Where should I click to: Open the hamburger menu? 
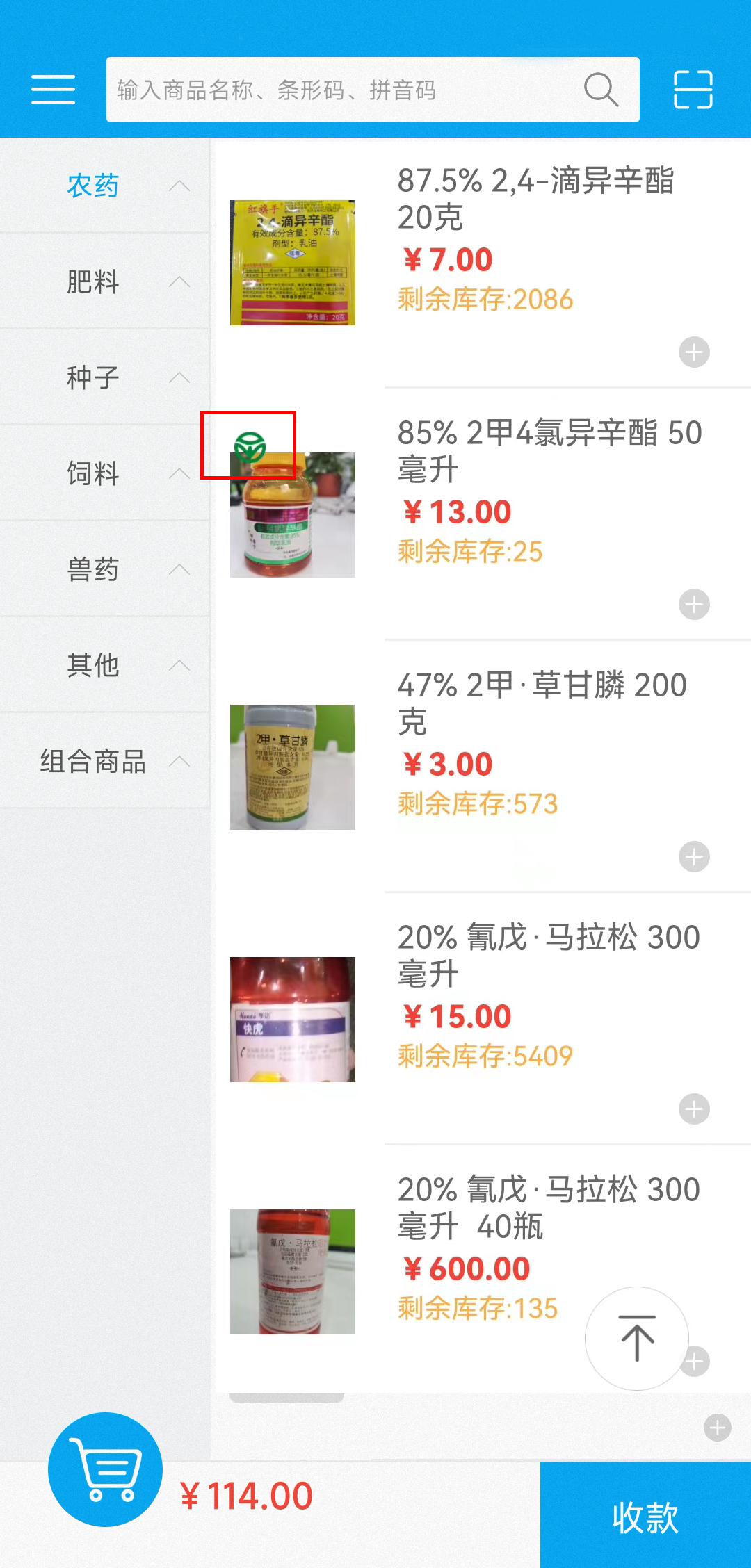(53, 90)
